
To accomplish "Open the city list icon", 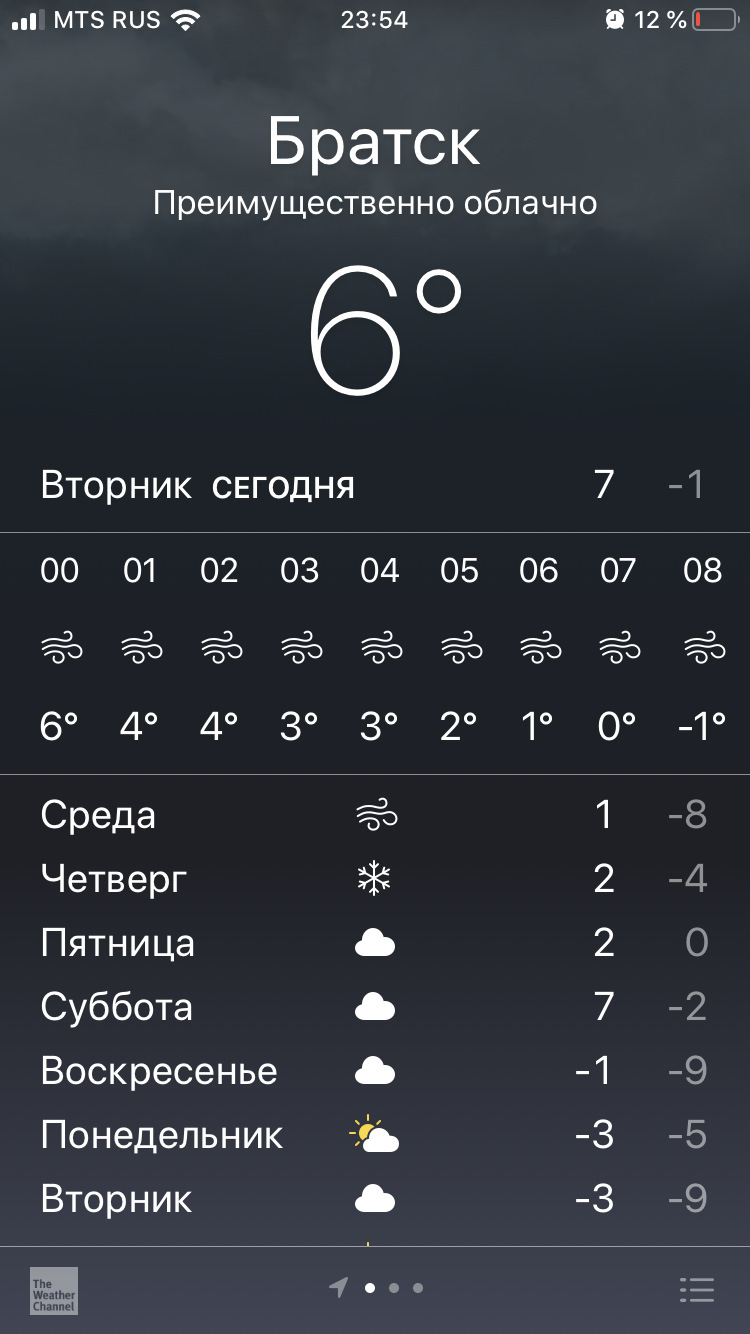I will click(697, 1290).
